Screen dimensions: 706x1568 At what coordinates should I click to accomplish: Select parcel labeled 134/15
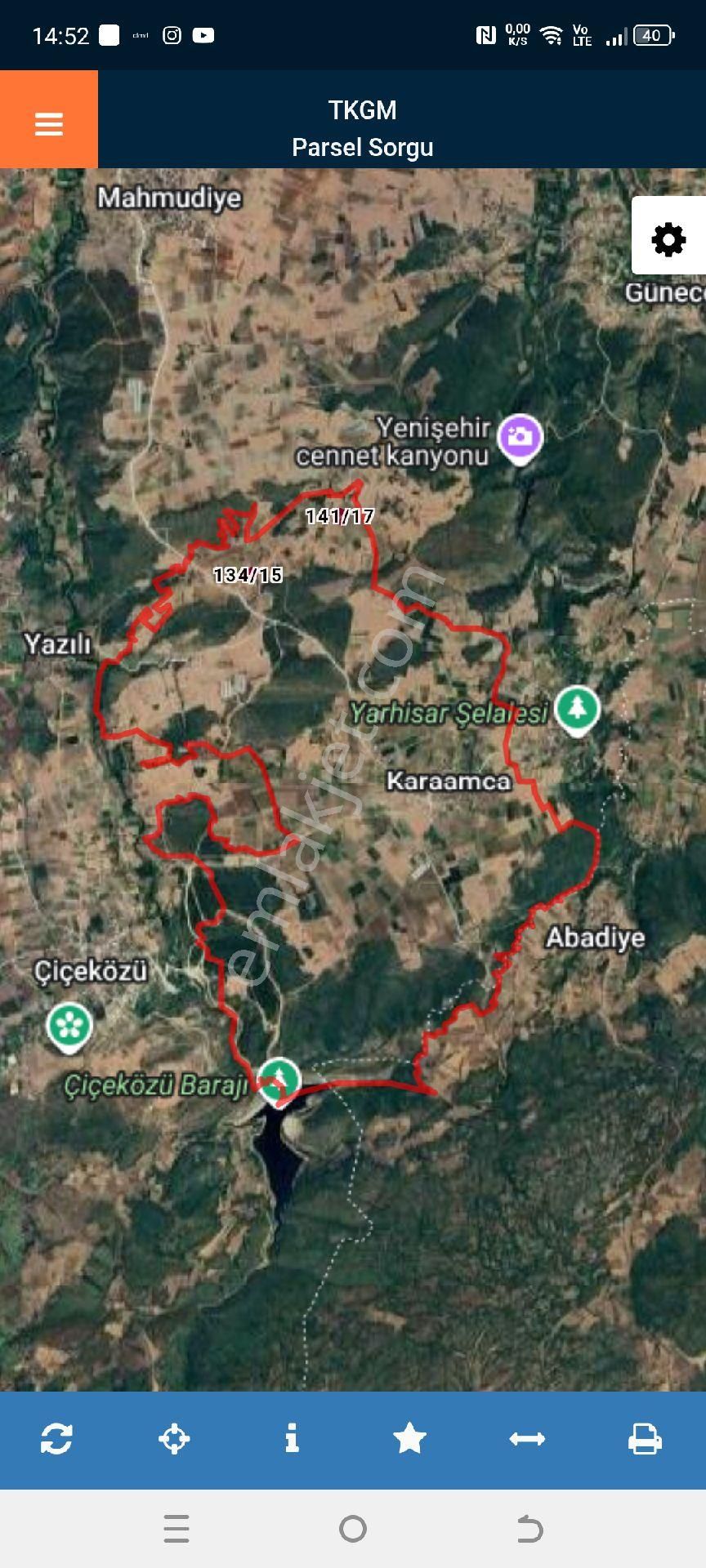[248, 575]
